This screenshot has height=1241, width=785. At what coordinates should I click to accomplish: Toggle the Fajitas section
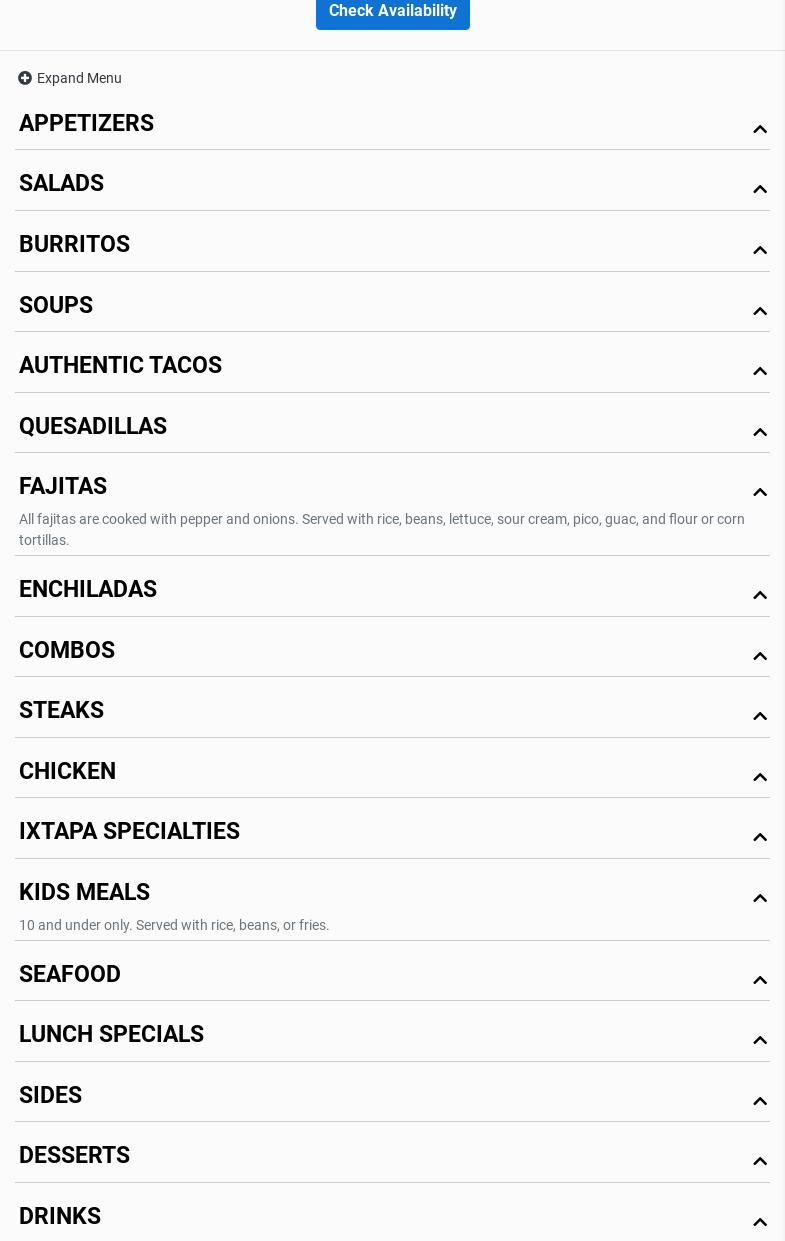pos(63,487)
